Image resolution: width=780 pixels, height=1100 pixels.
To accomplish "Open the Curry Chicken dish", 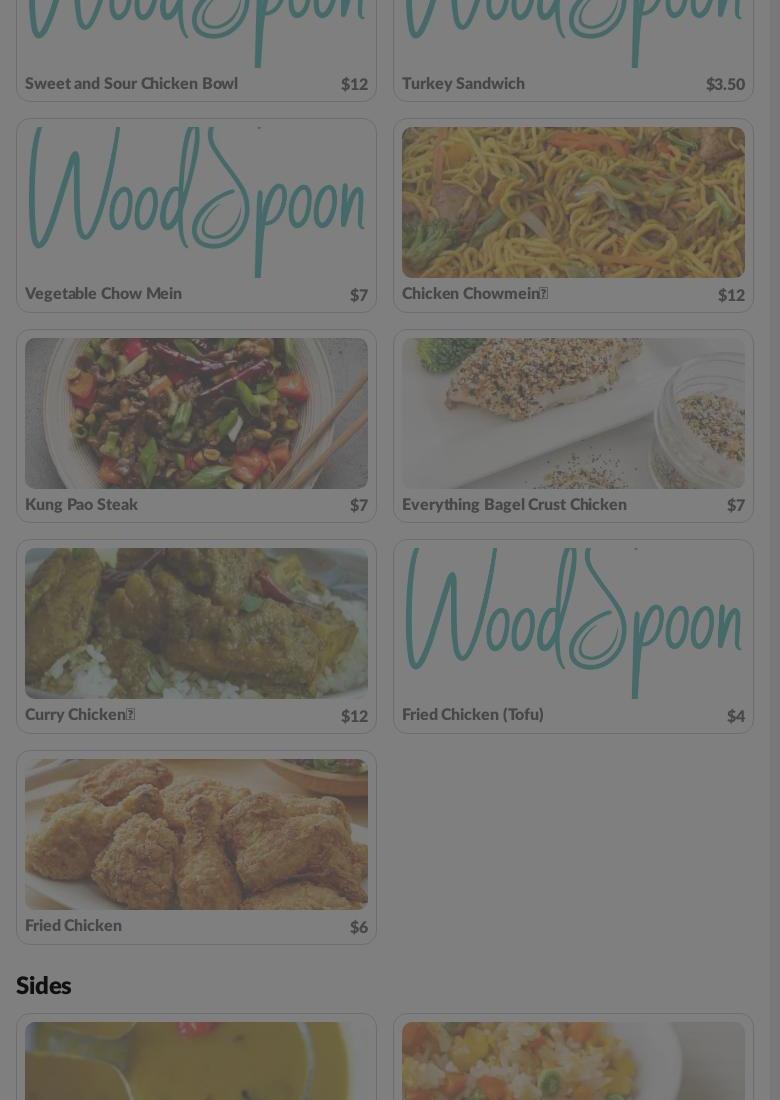I will click(196, 636).
